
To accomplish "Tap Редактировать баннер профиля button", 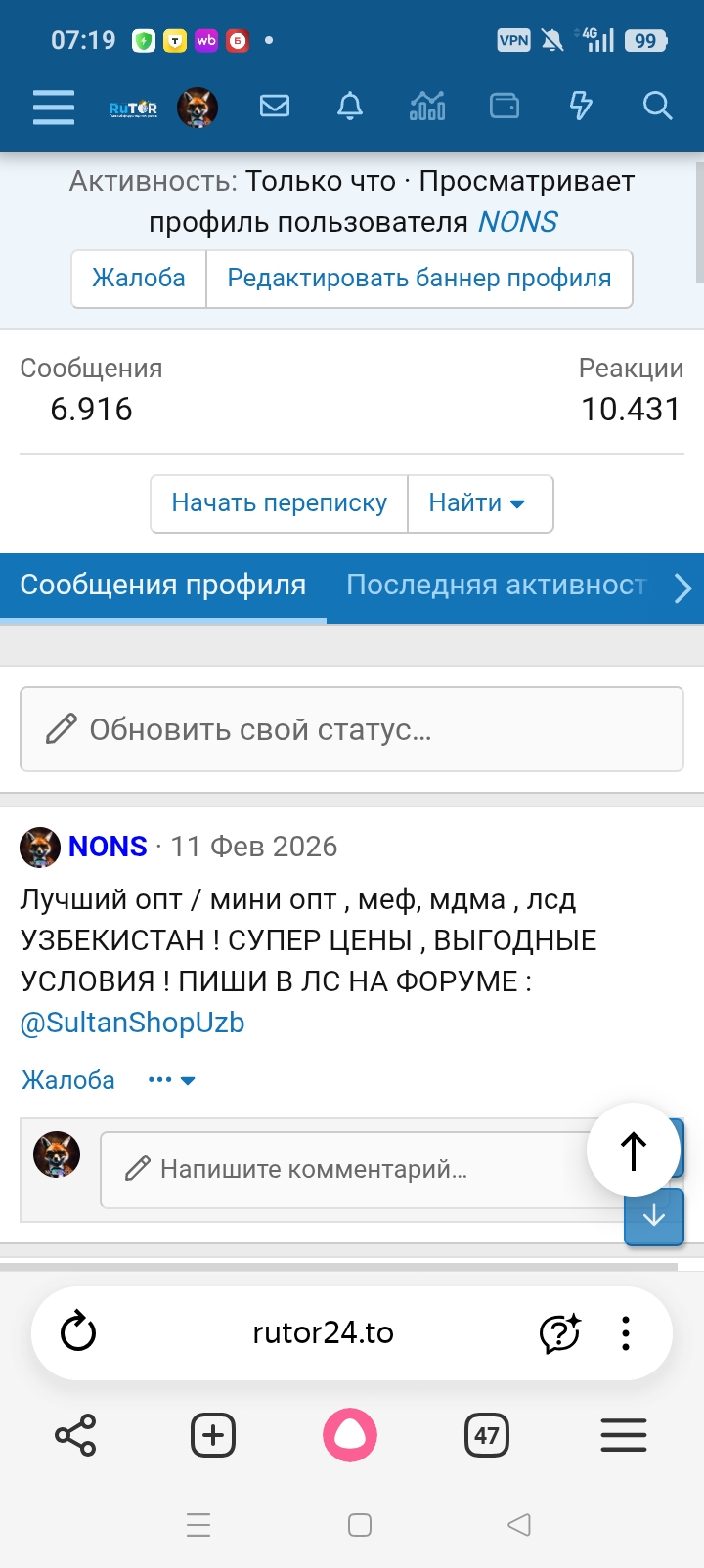I will pyautogui.click(x=418, y=279).
